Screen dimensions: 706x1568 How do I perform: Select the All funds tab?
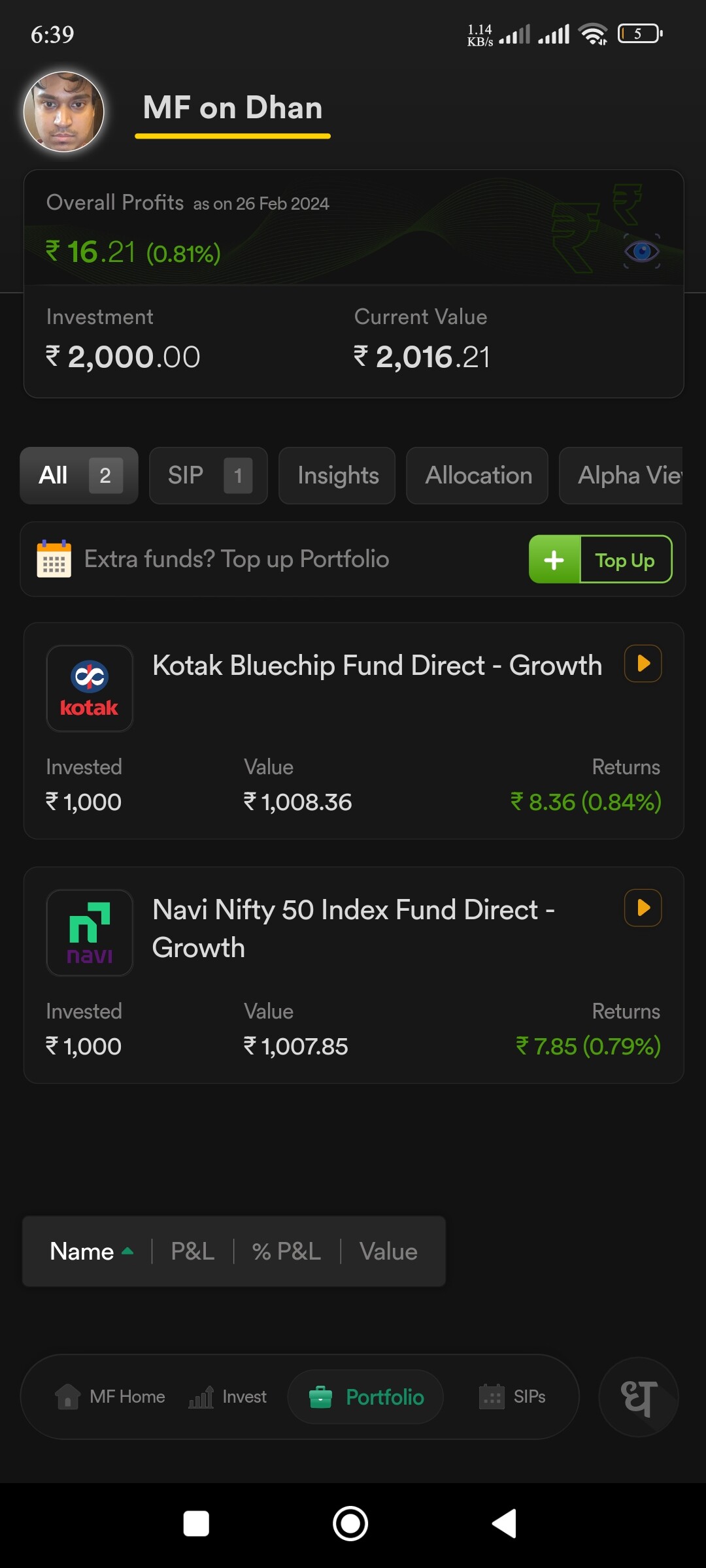(79, 476)
